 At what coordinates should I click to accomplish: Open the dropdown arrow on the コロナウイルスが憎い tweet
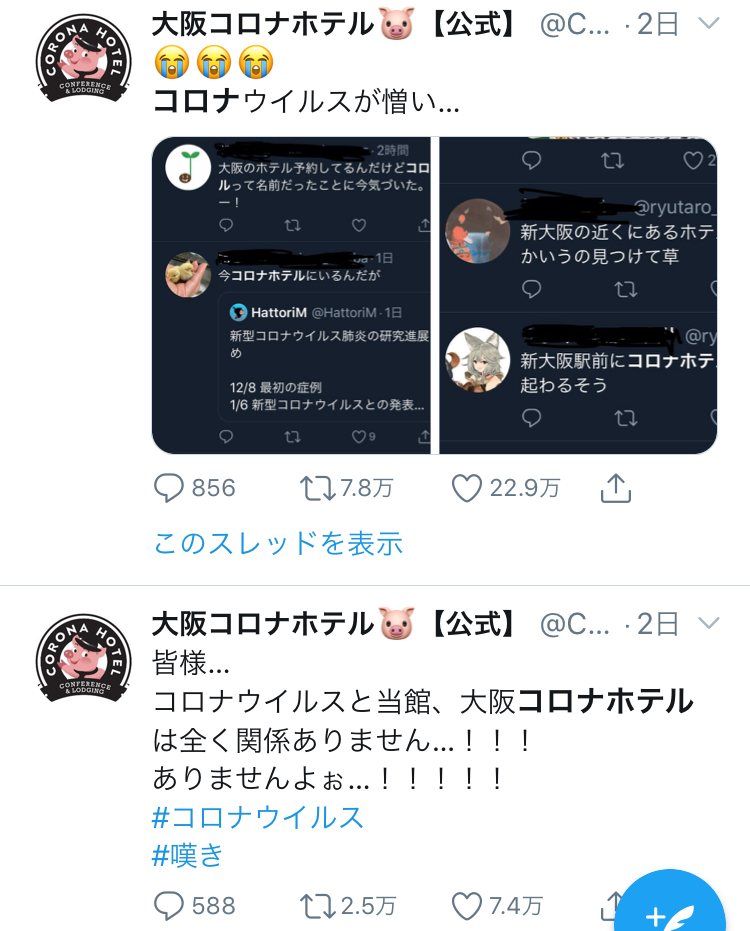pyautogui.click(x=708, y=24)
